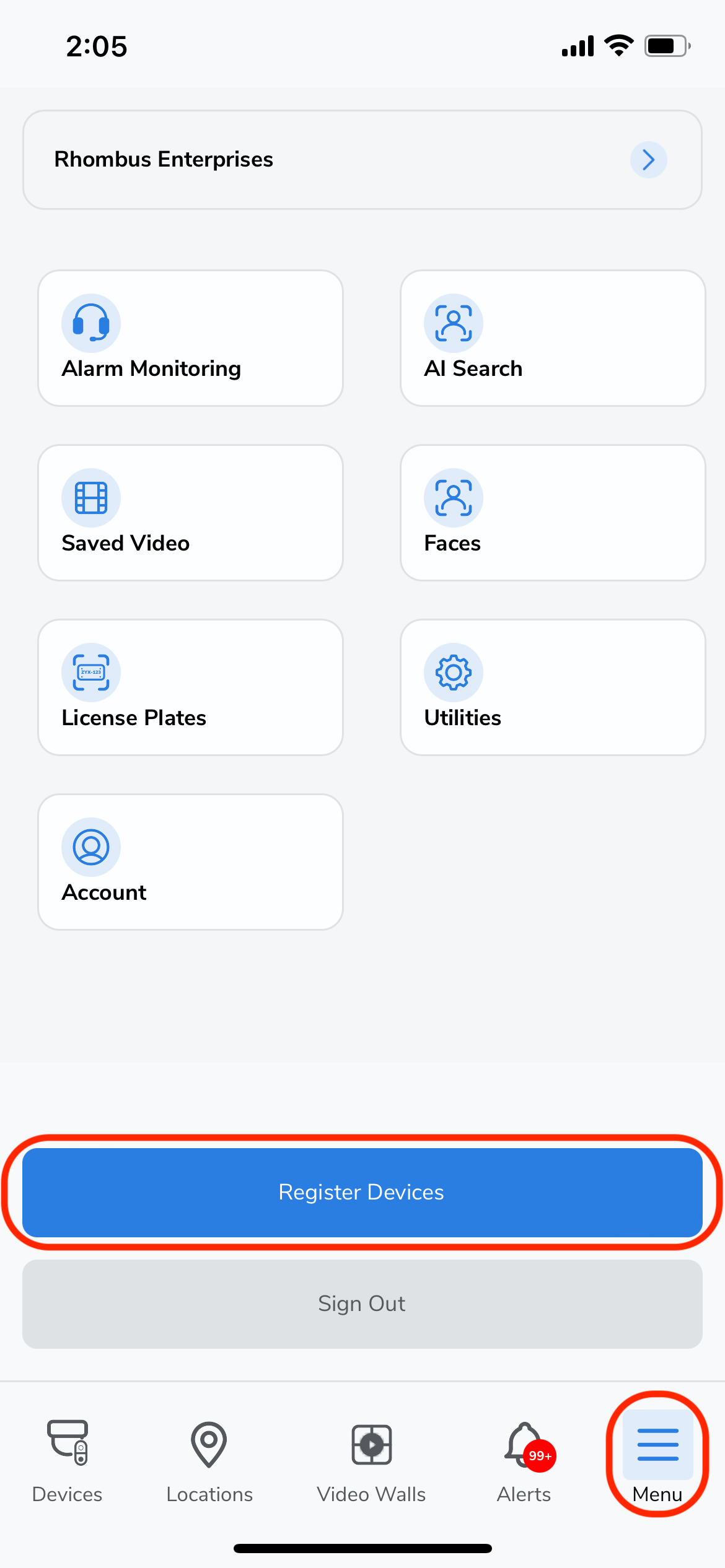The height and width of the screenshot is (1568, 725).
Task: Open Saved Video
Action: (190, 513)
